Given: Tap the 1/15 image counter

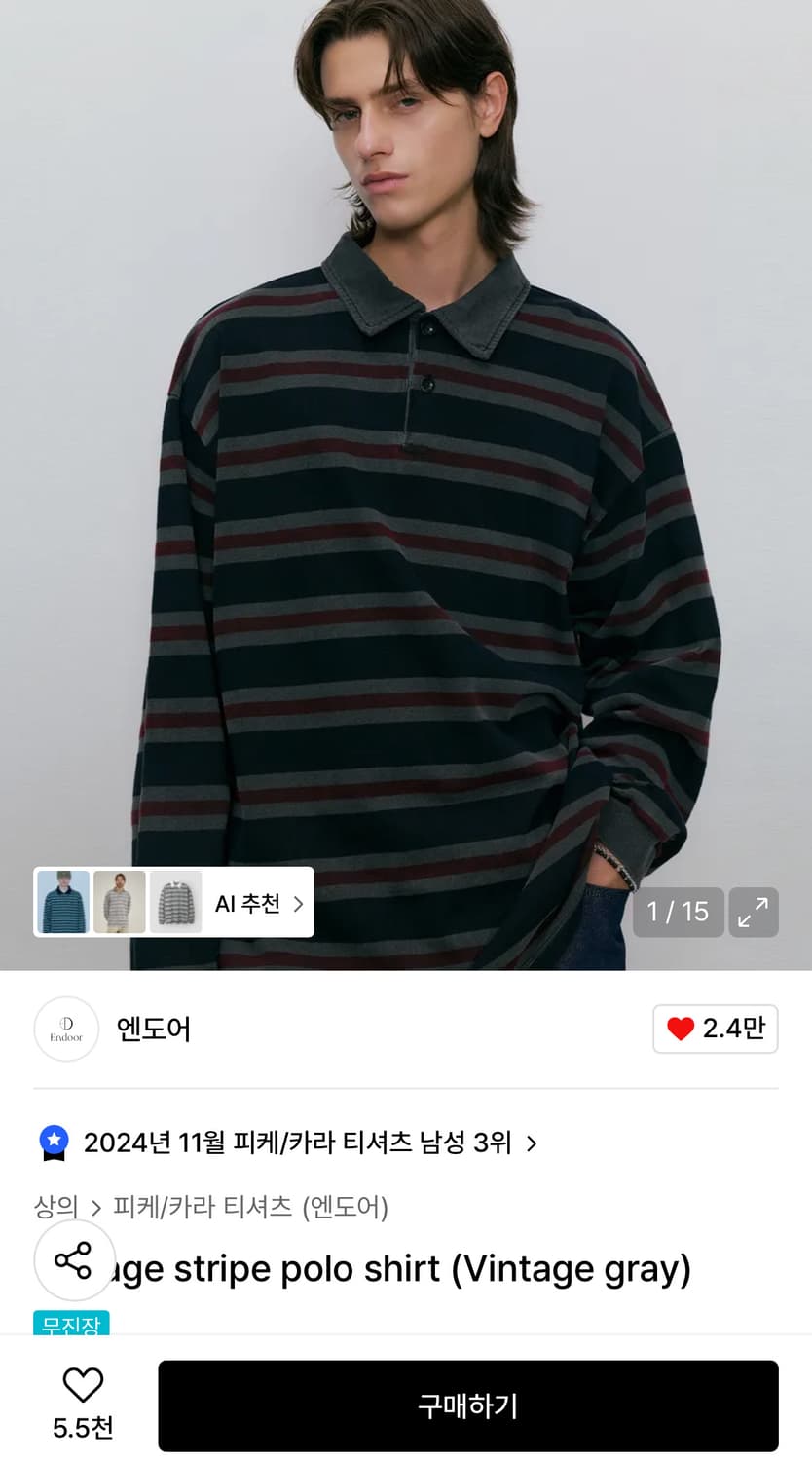Looking at the screenshot, I should [678, 913].
